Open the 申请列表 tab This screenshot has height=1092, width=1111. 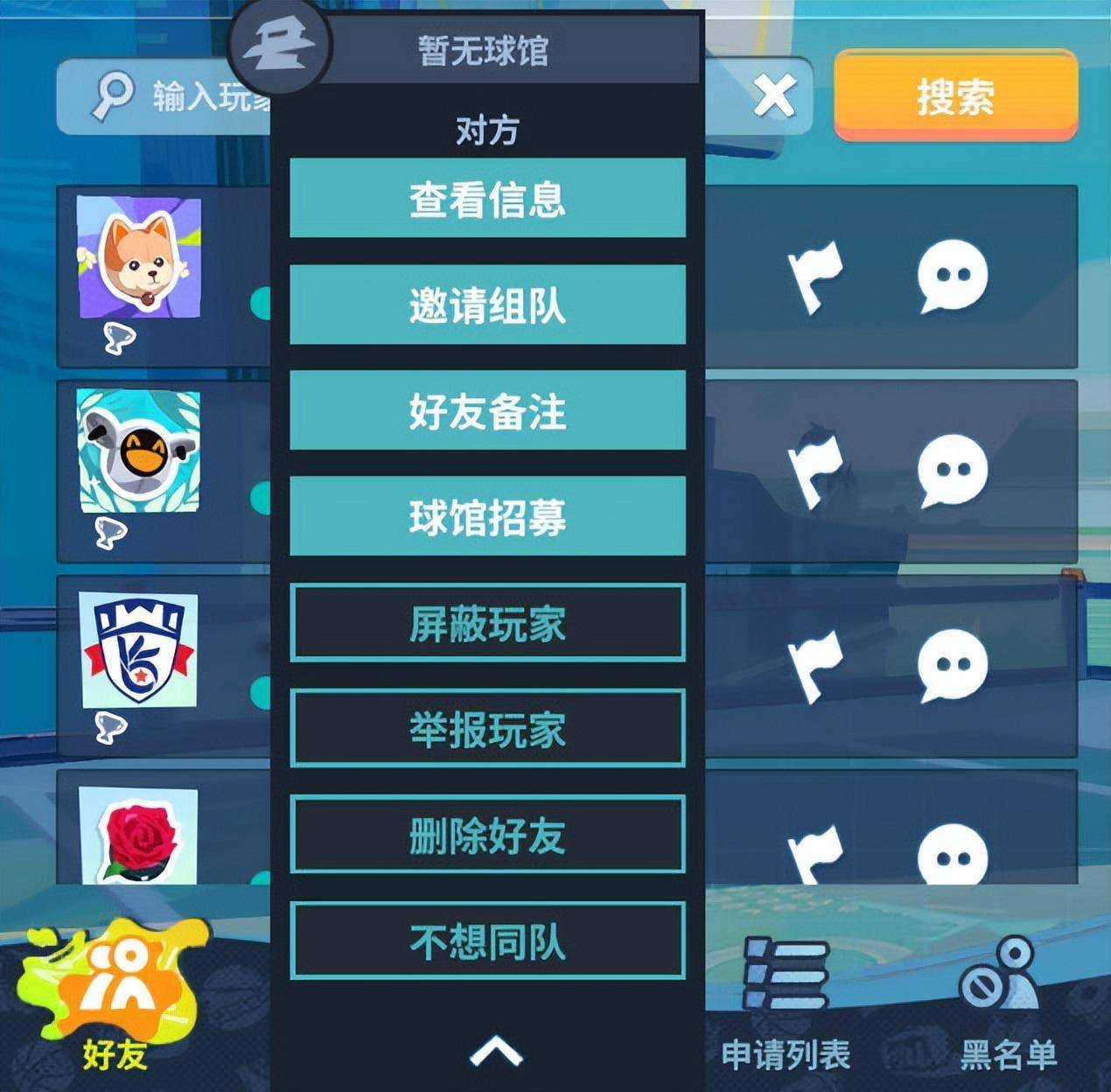[x=786, y=1006]
